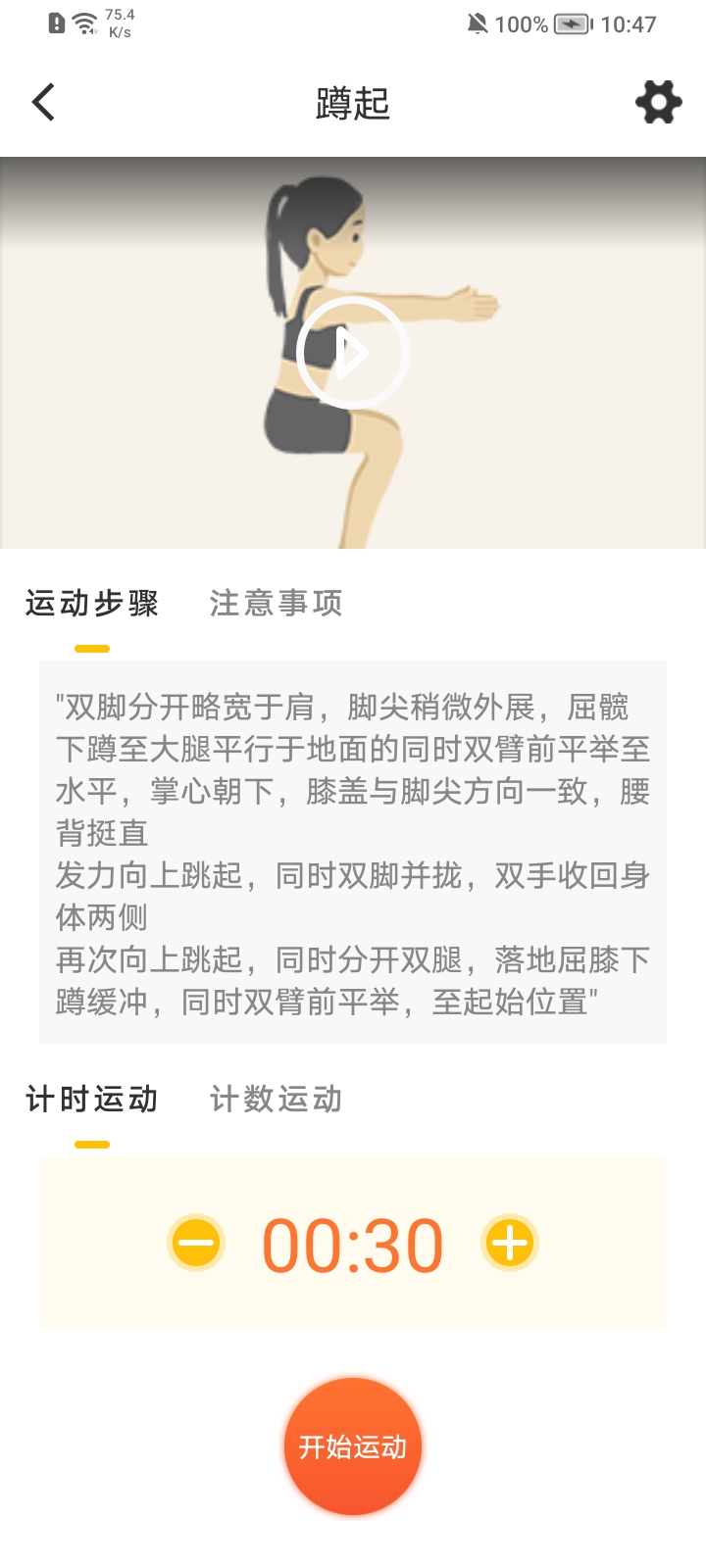Switch to the 运动步骤 tab

(x=92, y=603)
